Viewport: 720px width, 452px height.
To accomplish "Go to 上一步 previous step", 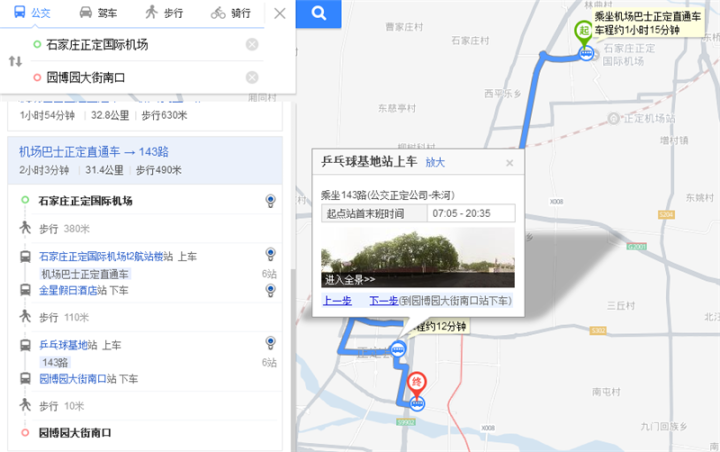I will pyautogui.click(x=337, y=301).
